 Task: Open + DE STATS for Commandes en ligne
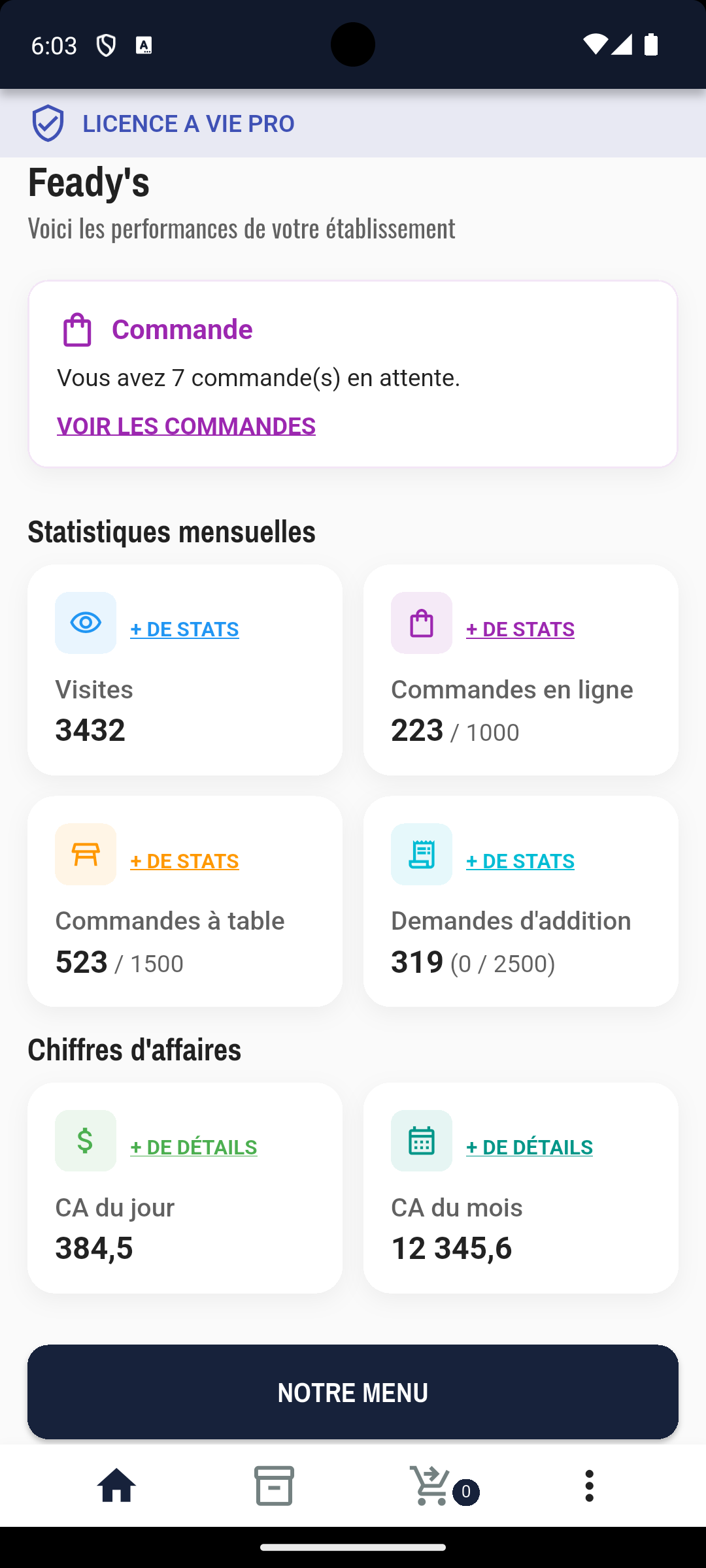[520, 629]
